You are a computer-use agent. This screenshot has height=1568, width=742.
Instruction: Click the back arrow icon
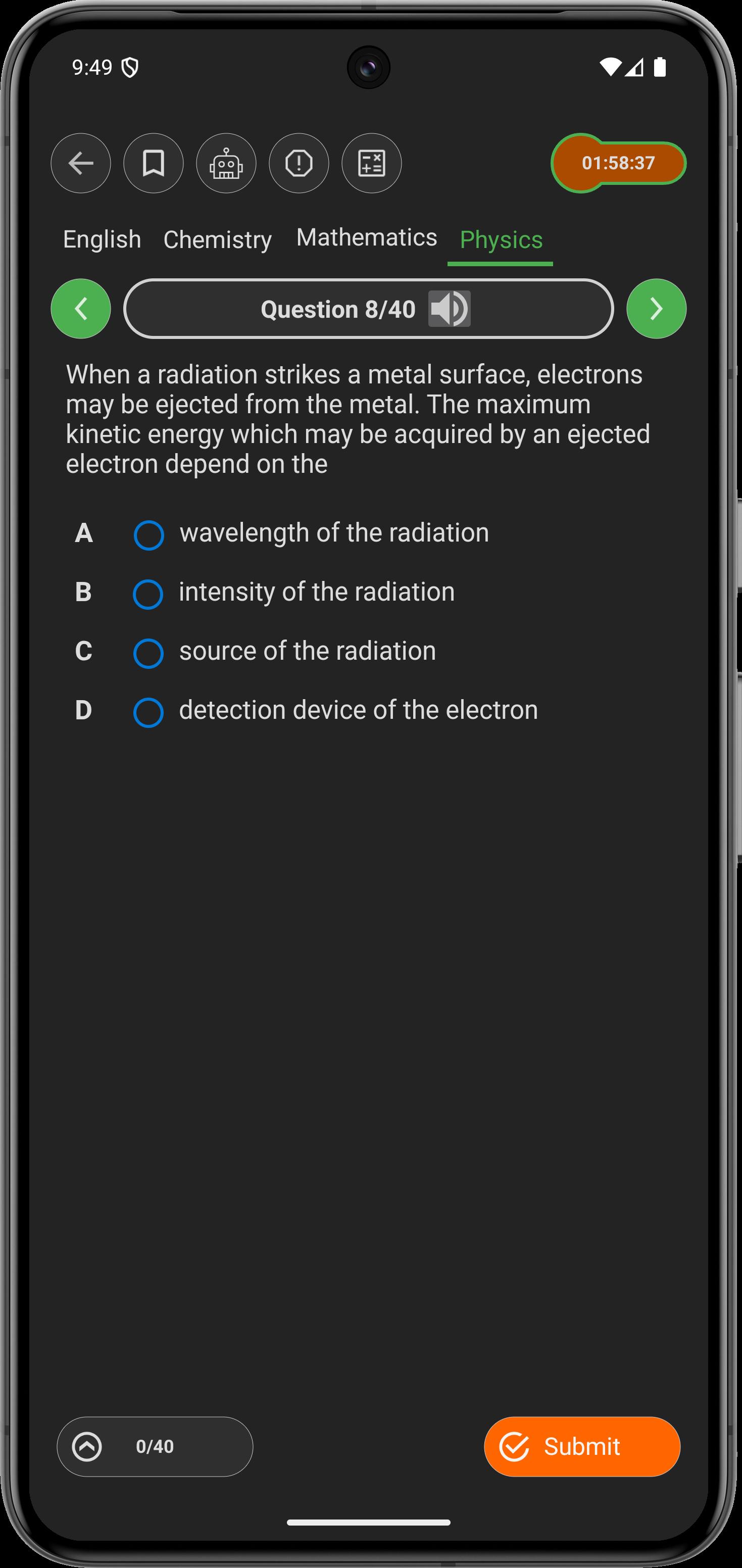pos(80,163)
